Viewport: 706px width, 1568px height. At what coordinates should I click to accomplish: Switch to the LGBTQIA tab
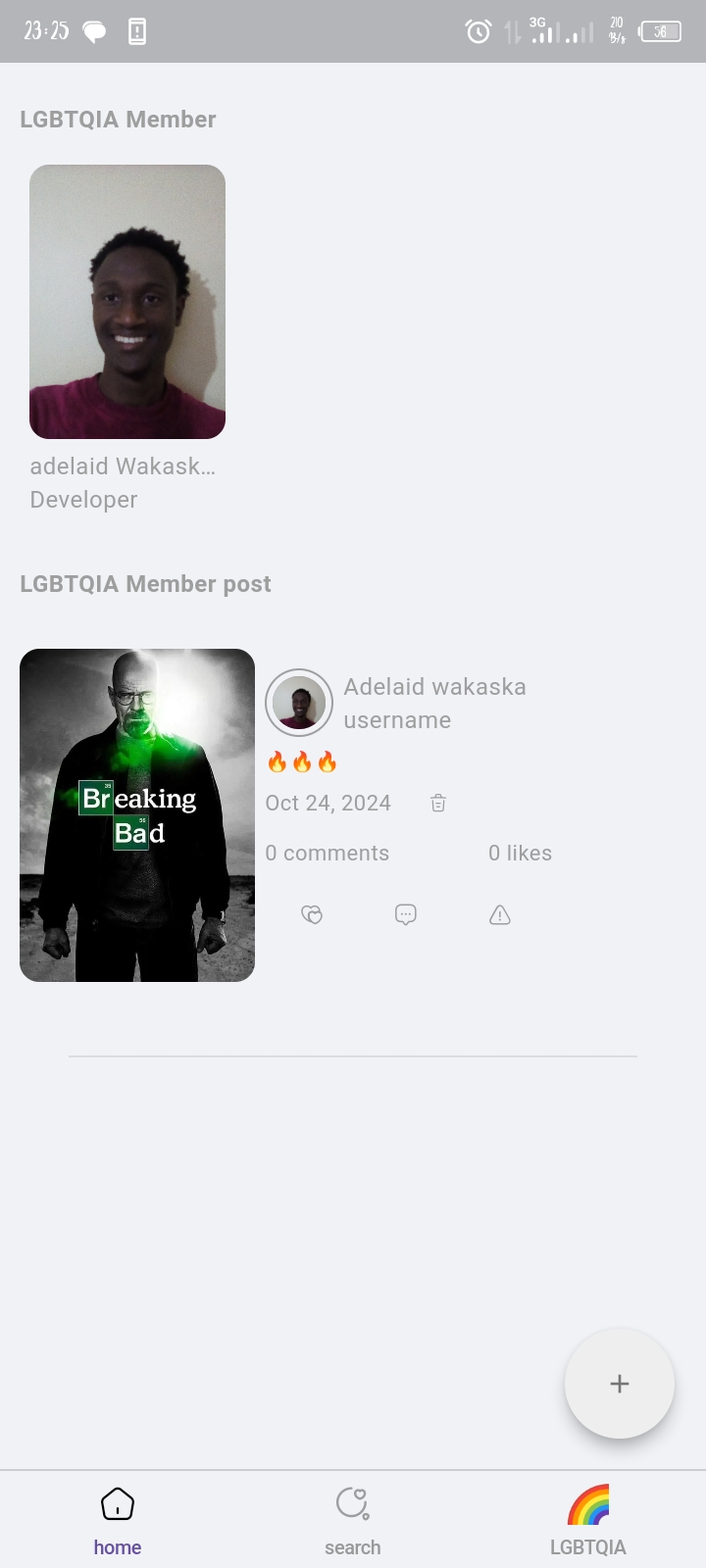[x=588, y=1519]
